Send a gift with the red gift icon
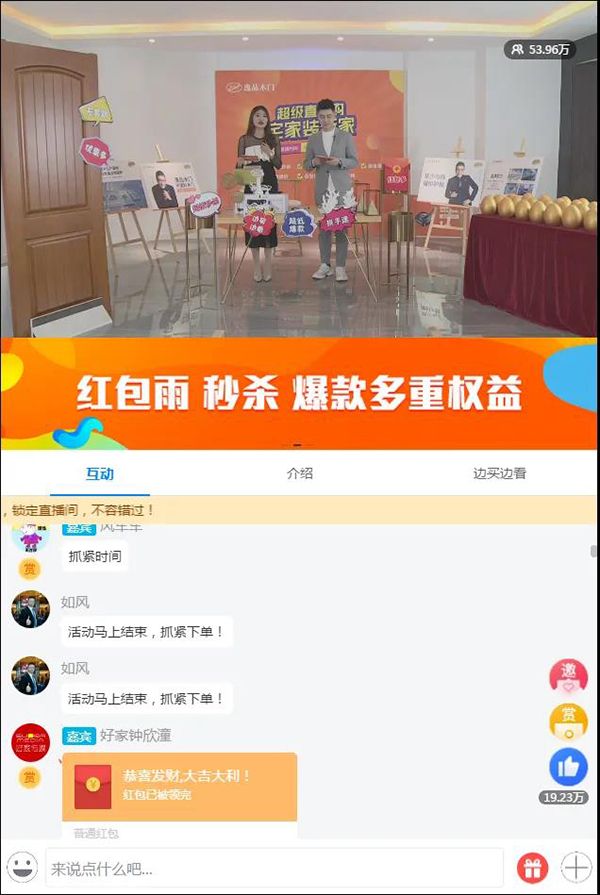Screen dimensions: 600x895 (532, 867)
